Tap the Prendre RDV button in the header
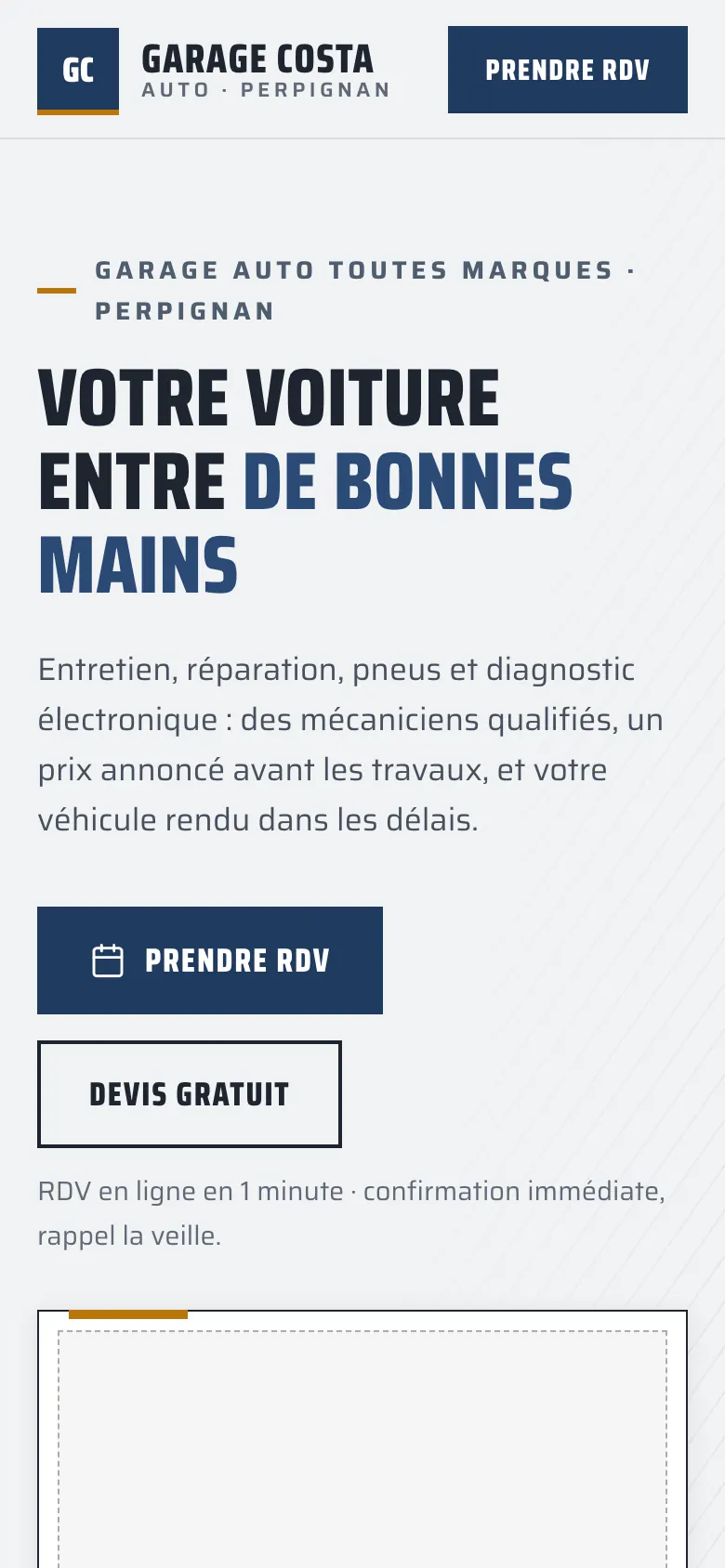The height and width of the screenshot is (1568, 725). 568,70
